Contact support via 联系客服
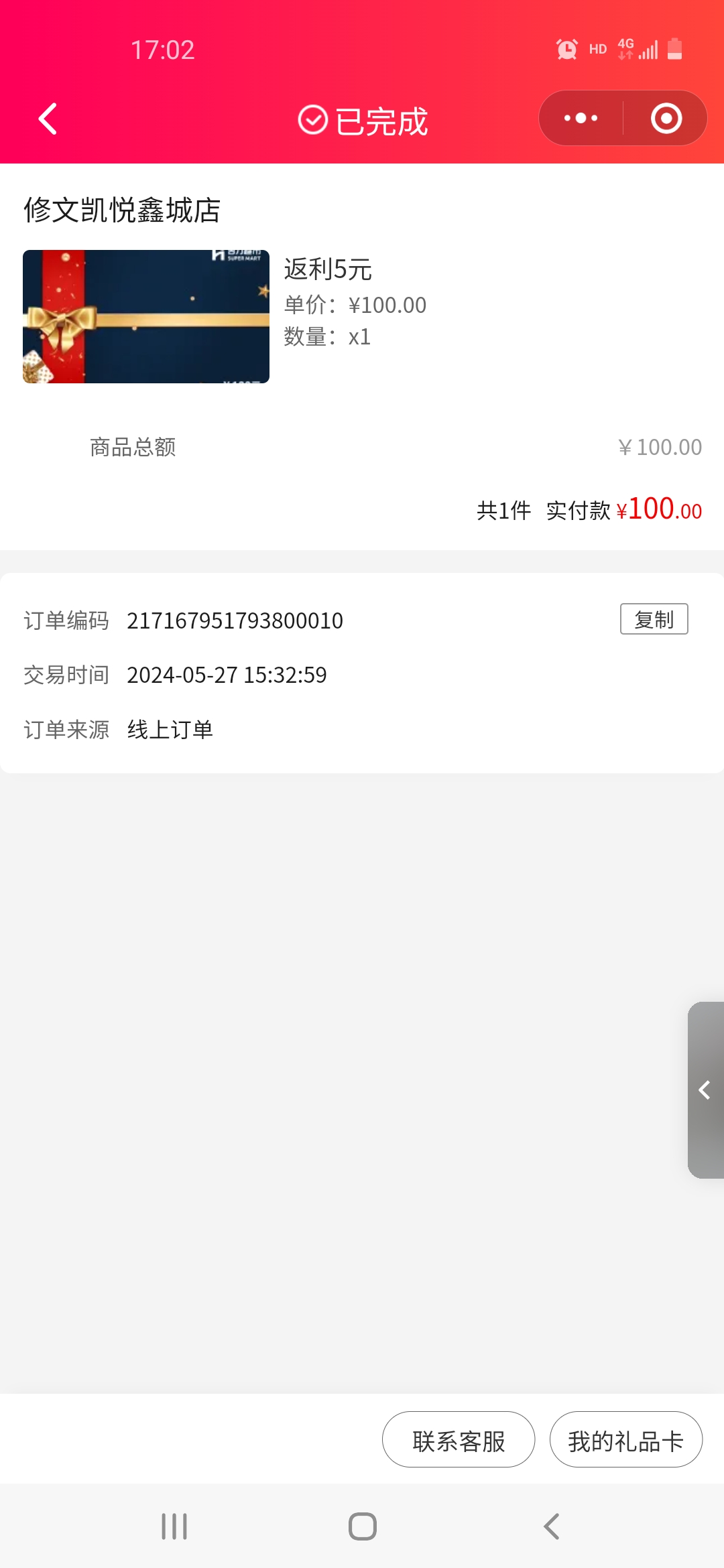The height and width of the screenshot is (1568, 724). click(459, 1440)
